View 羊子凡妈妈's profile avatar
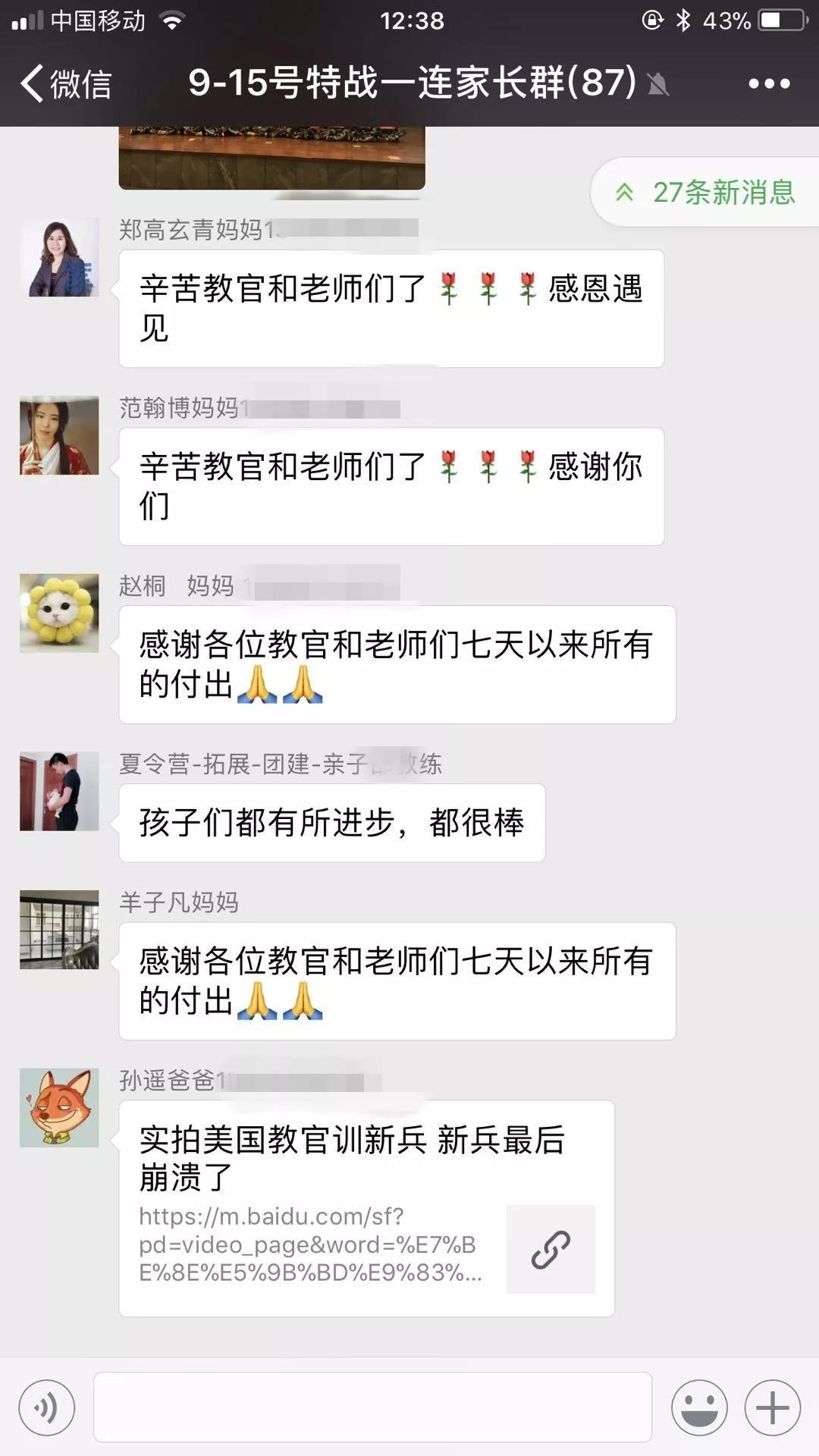 click(59, 930)
